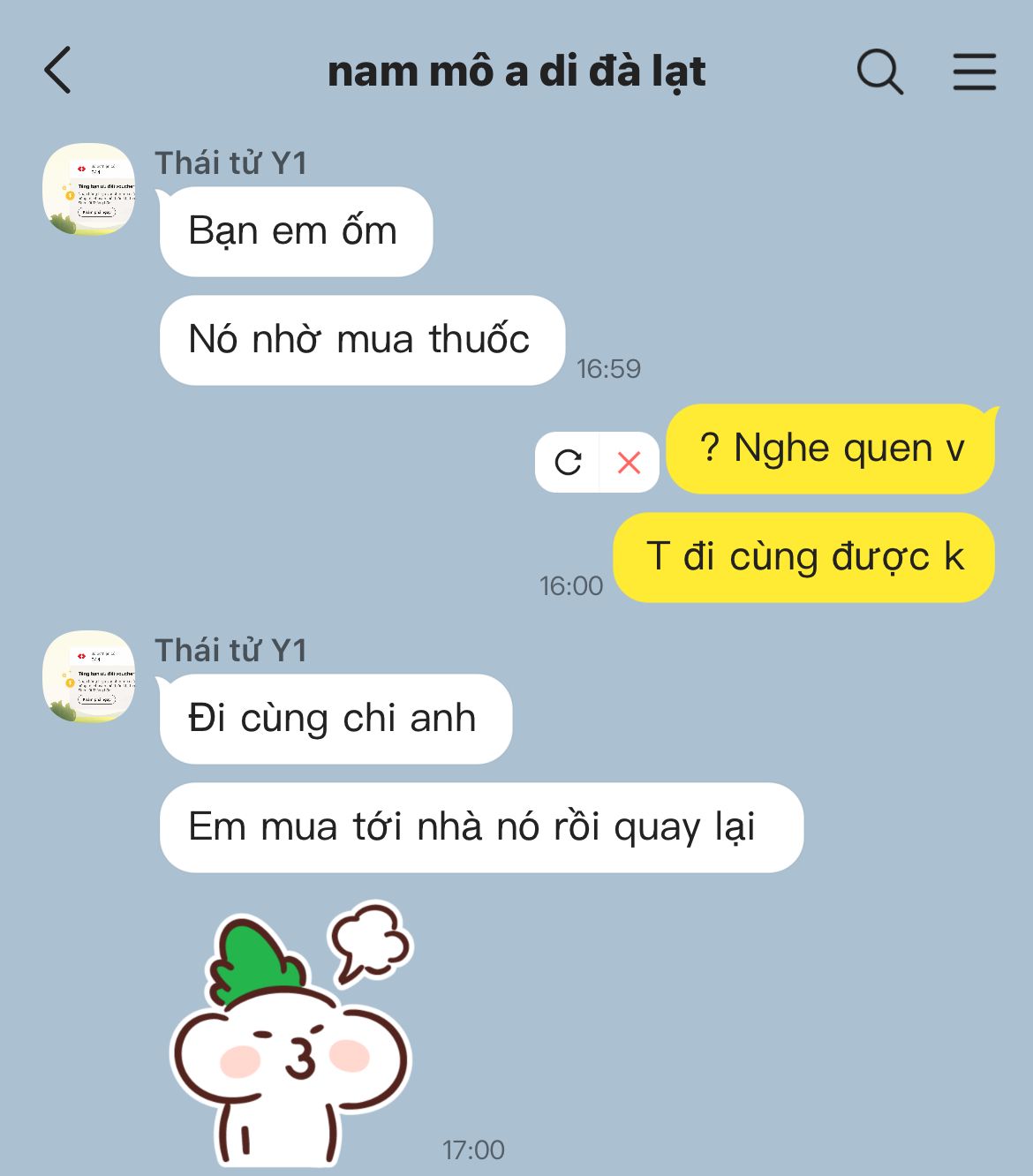Delete the unsent "? Nghe quen v" message
The width and height of the screenshot is (1033, 1176).
point(629,462)
